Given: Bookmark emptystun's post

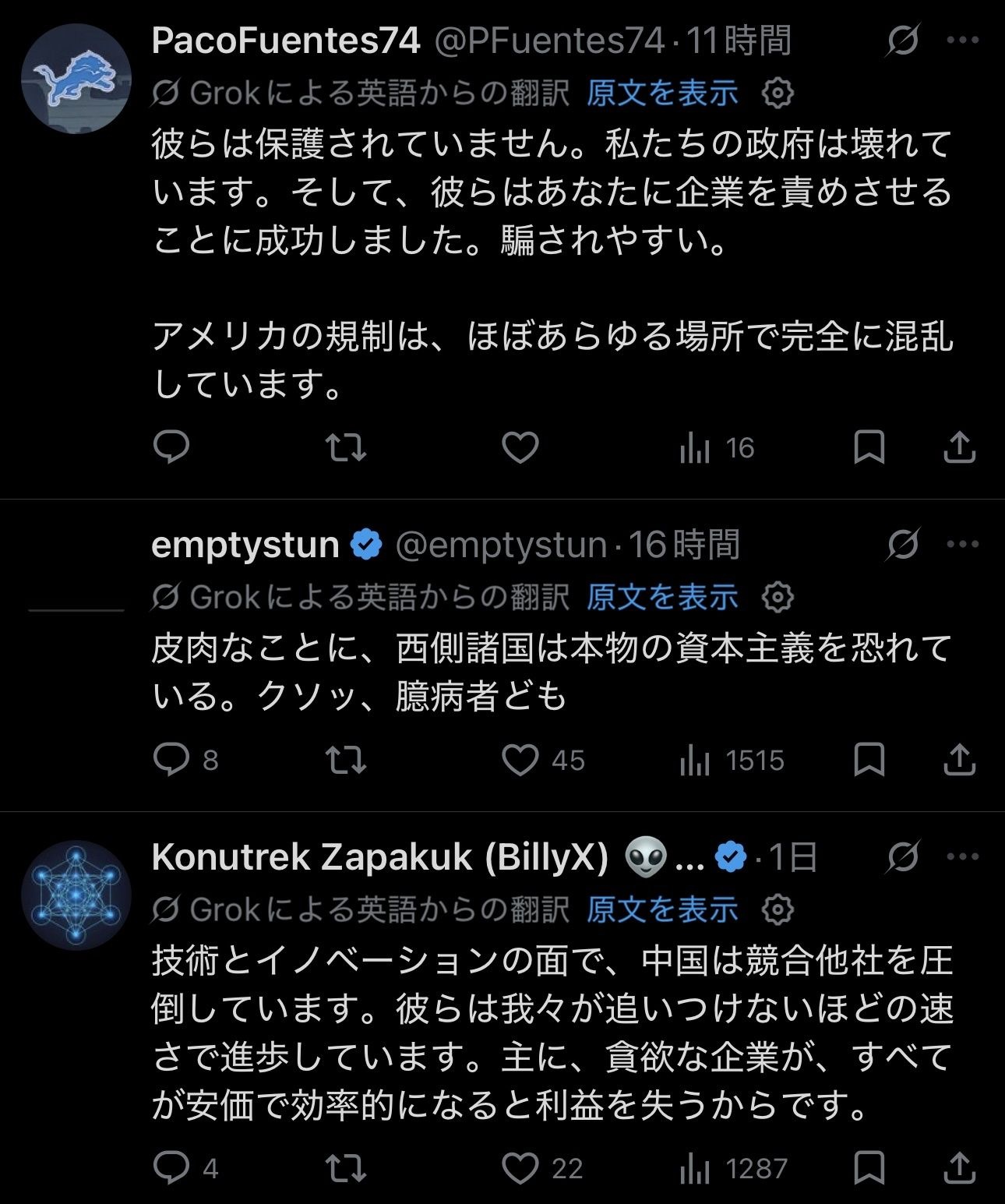Looking at the screenshot, I should (x=869, y=760).
